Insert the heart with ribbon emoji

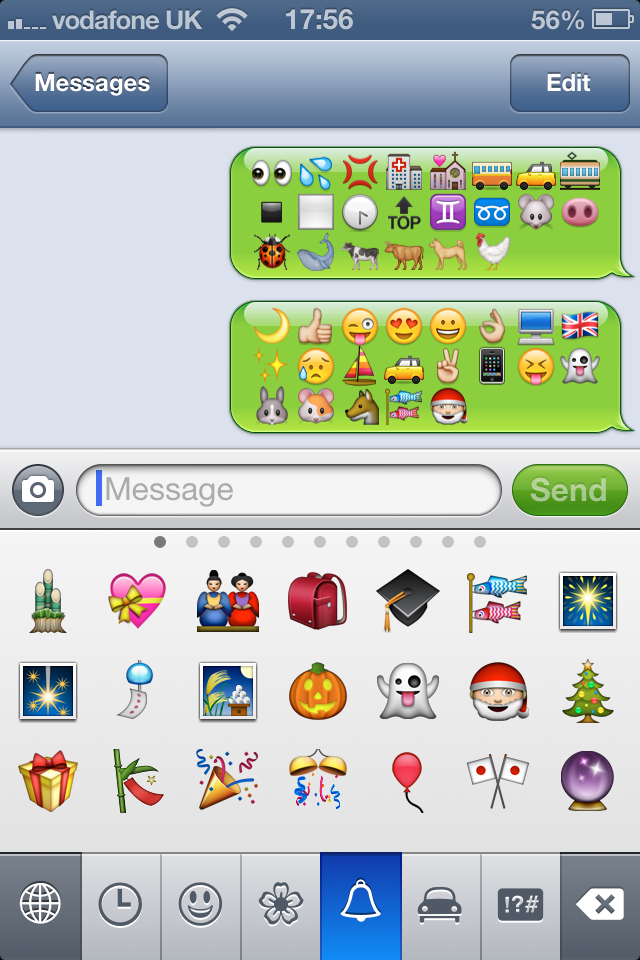pyautogui.click(x=137, y=601)
